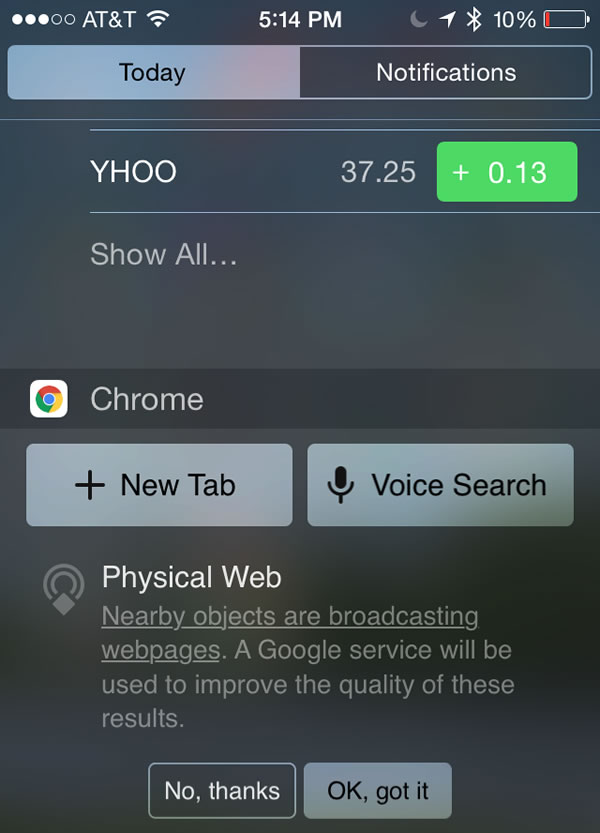This screenshot has width=600, height=833.
Task: Open a New Tab in Chrome
Action: tap(159, 485)
